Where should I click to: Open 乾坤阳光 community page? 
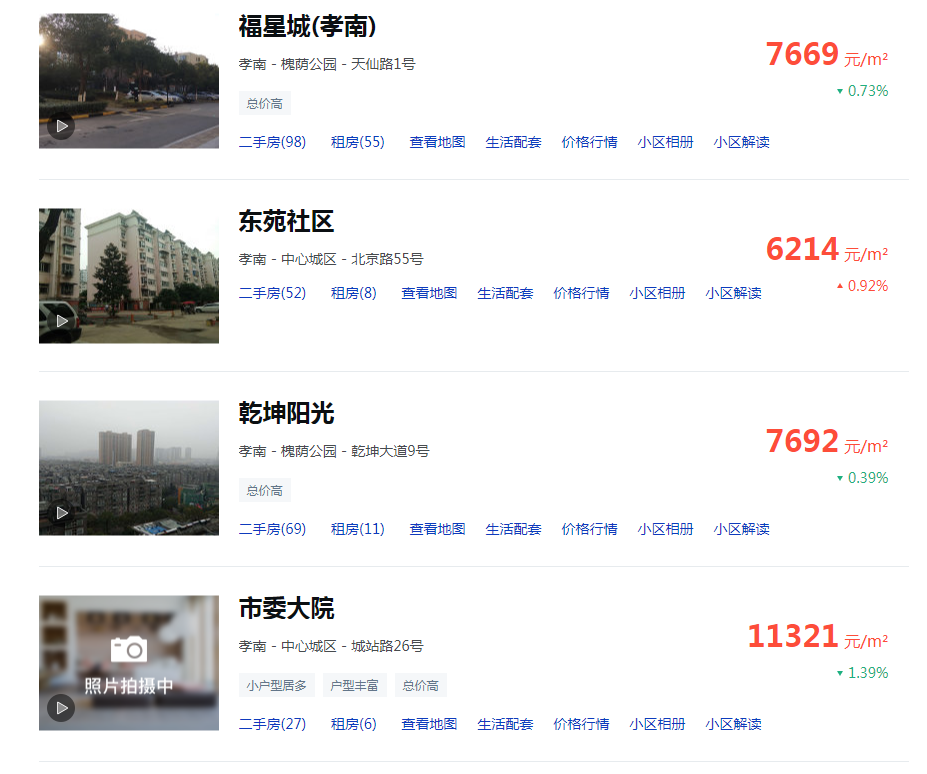pyautogui.click(x=286, y=413)
